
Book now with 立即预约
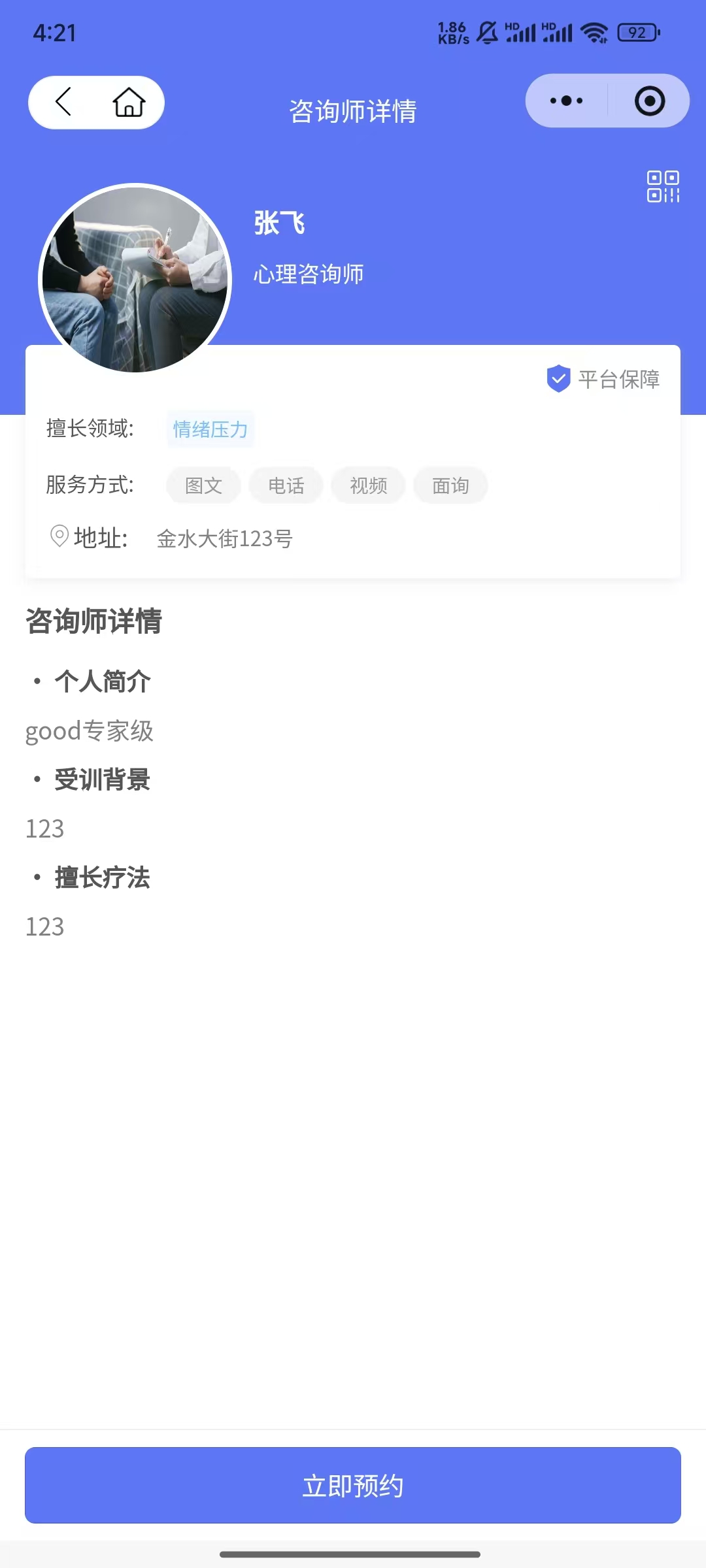[353, 1485]
